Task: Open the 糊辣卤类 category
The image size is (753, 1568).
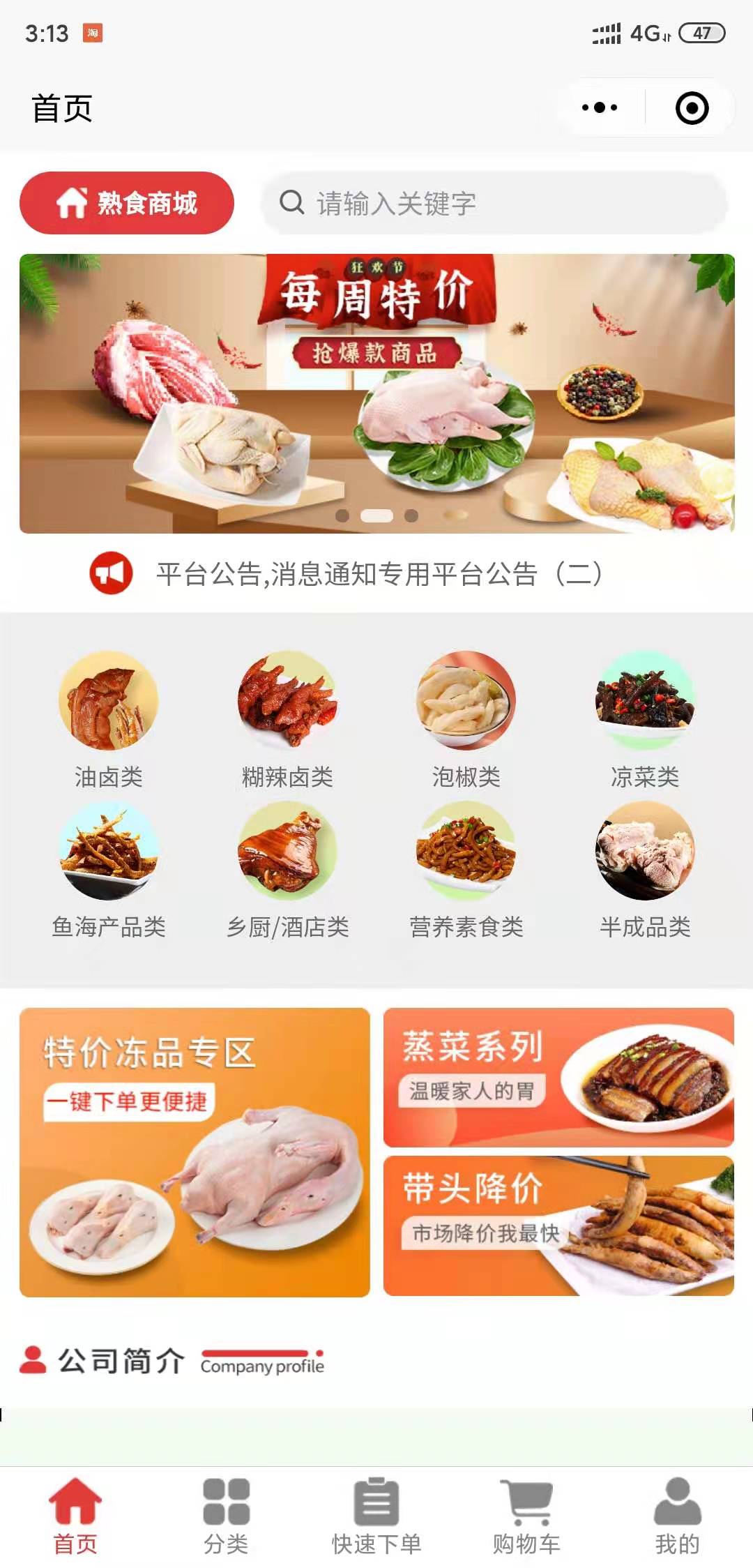Action: click(287, 720)
